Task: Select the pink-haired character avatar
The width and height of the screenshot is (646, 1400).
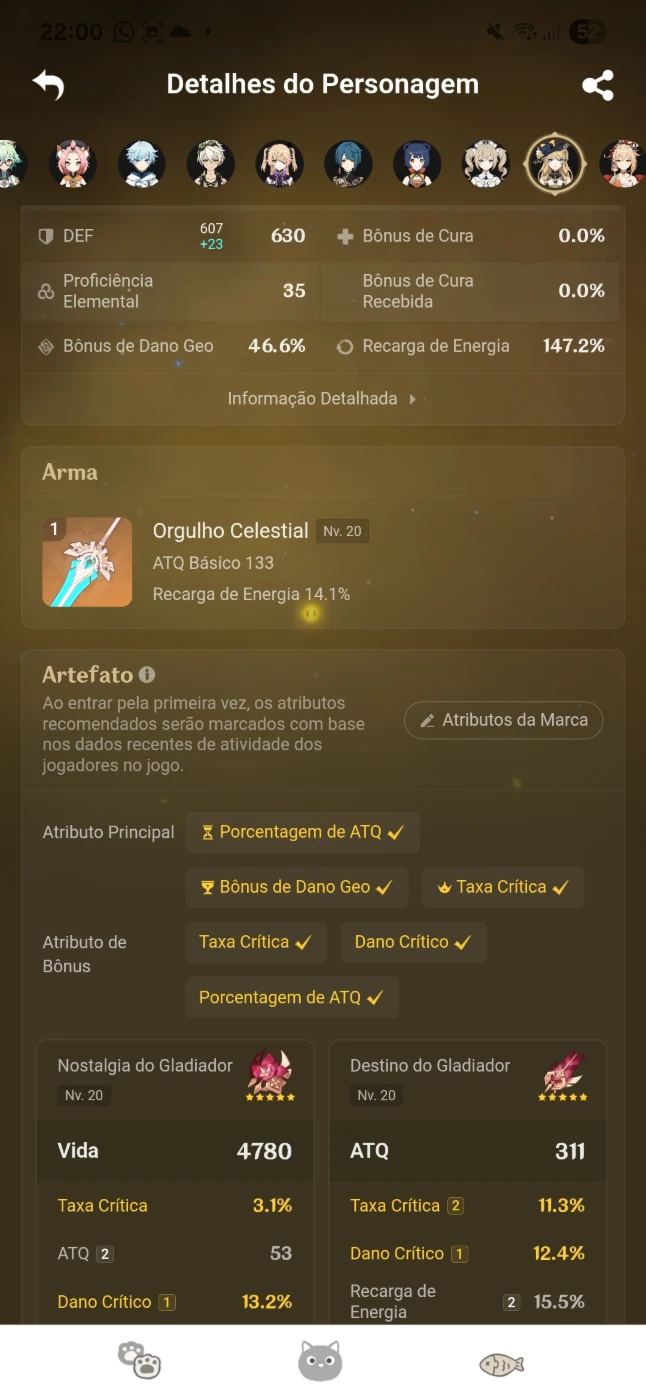Action: pyautogui.click(x=73, y=164)
